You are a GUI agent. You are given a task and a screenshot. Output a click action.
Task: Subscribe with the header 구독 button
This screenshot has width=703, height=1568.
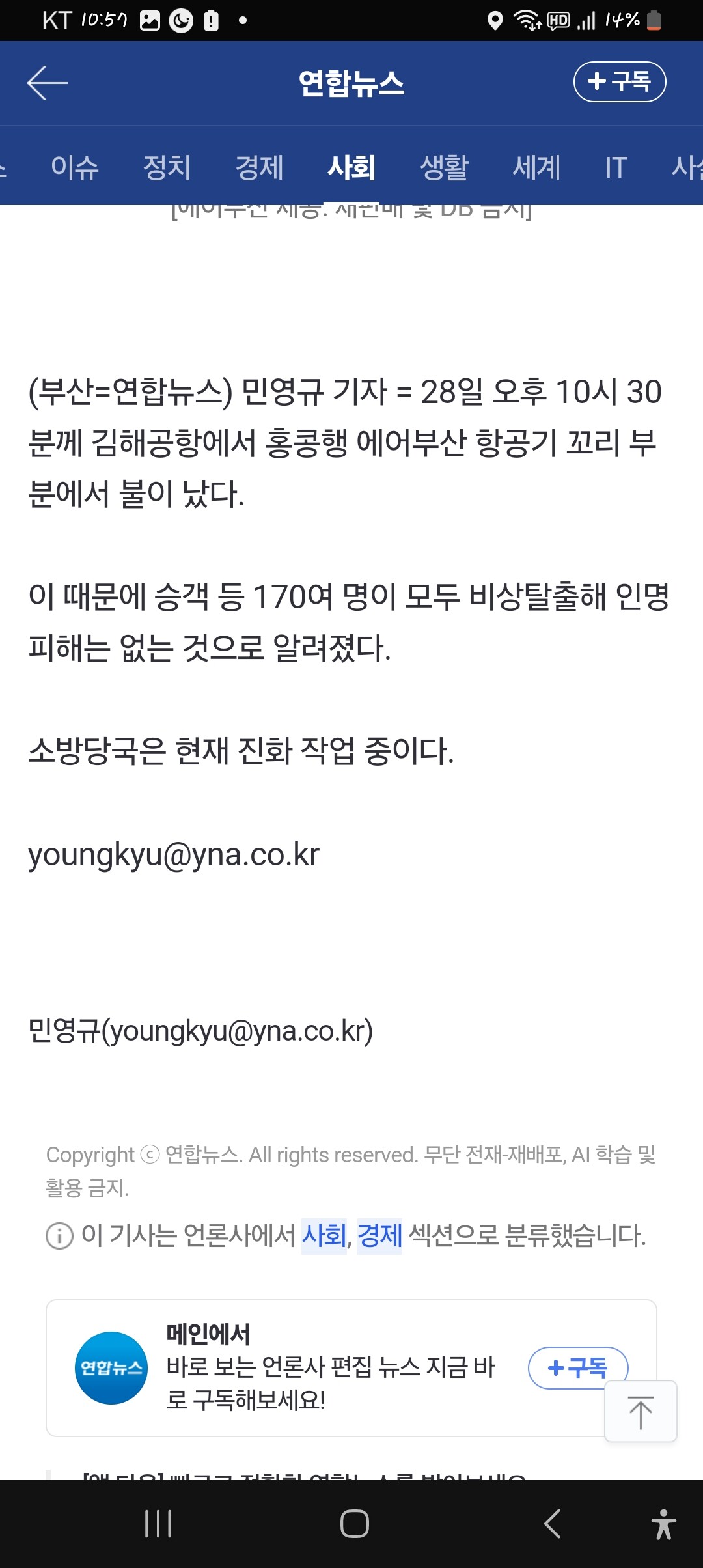pos(619,82)
